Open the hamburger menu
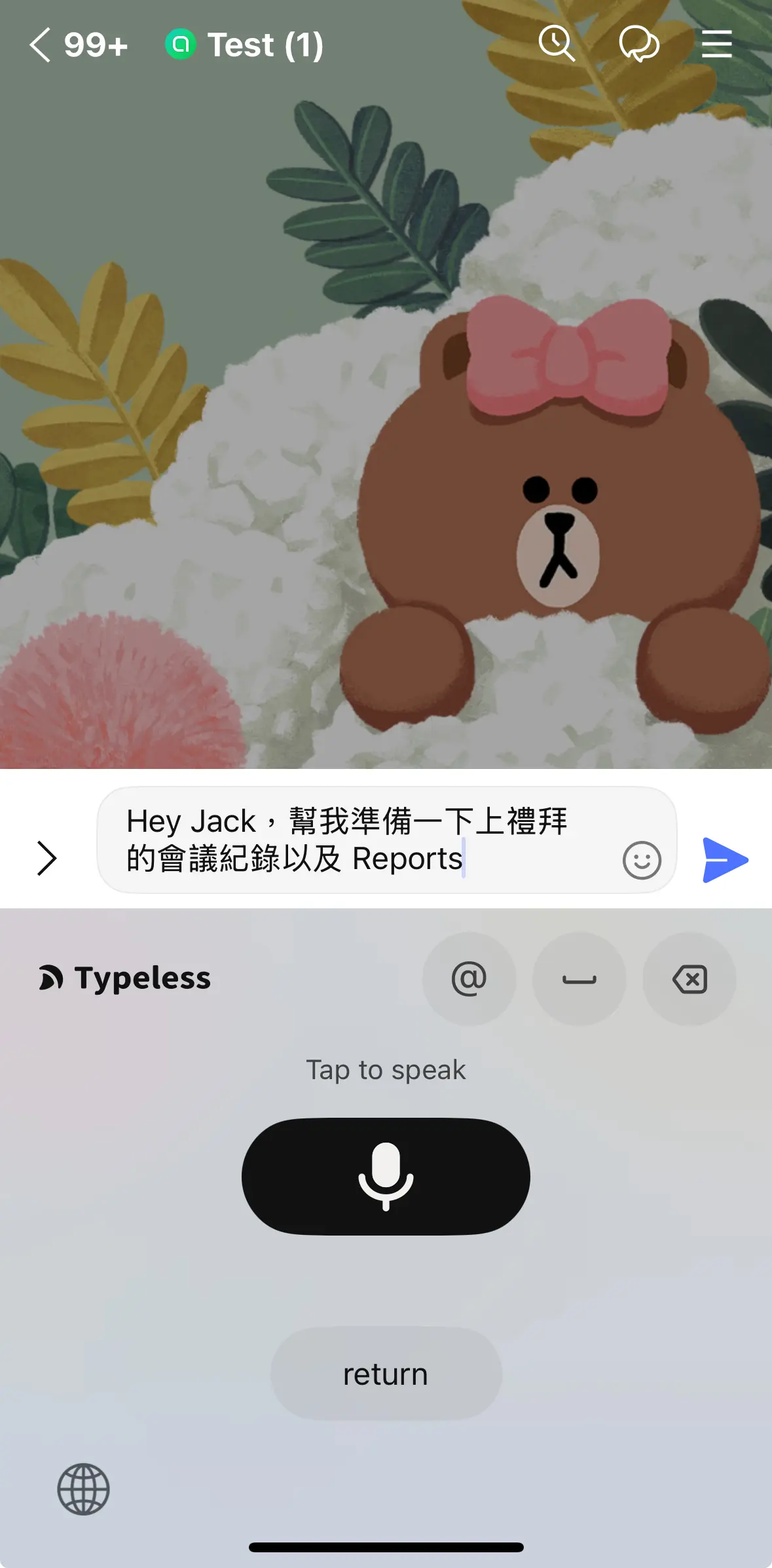 click(x=716, y=44)
